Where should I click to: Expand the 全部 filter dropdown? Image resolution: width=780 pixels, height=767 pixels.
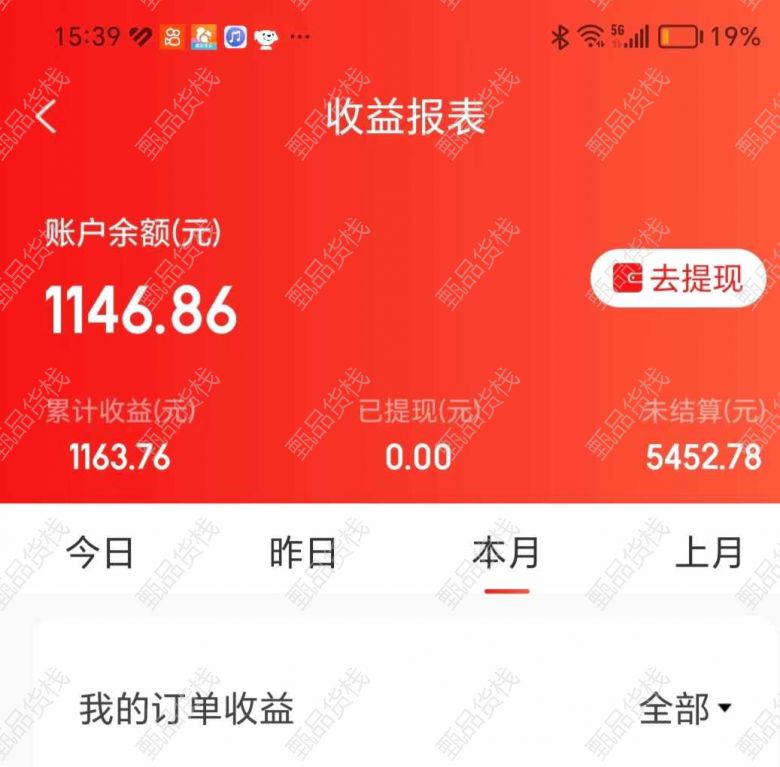tap(685, 709)
